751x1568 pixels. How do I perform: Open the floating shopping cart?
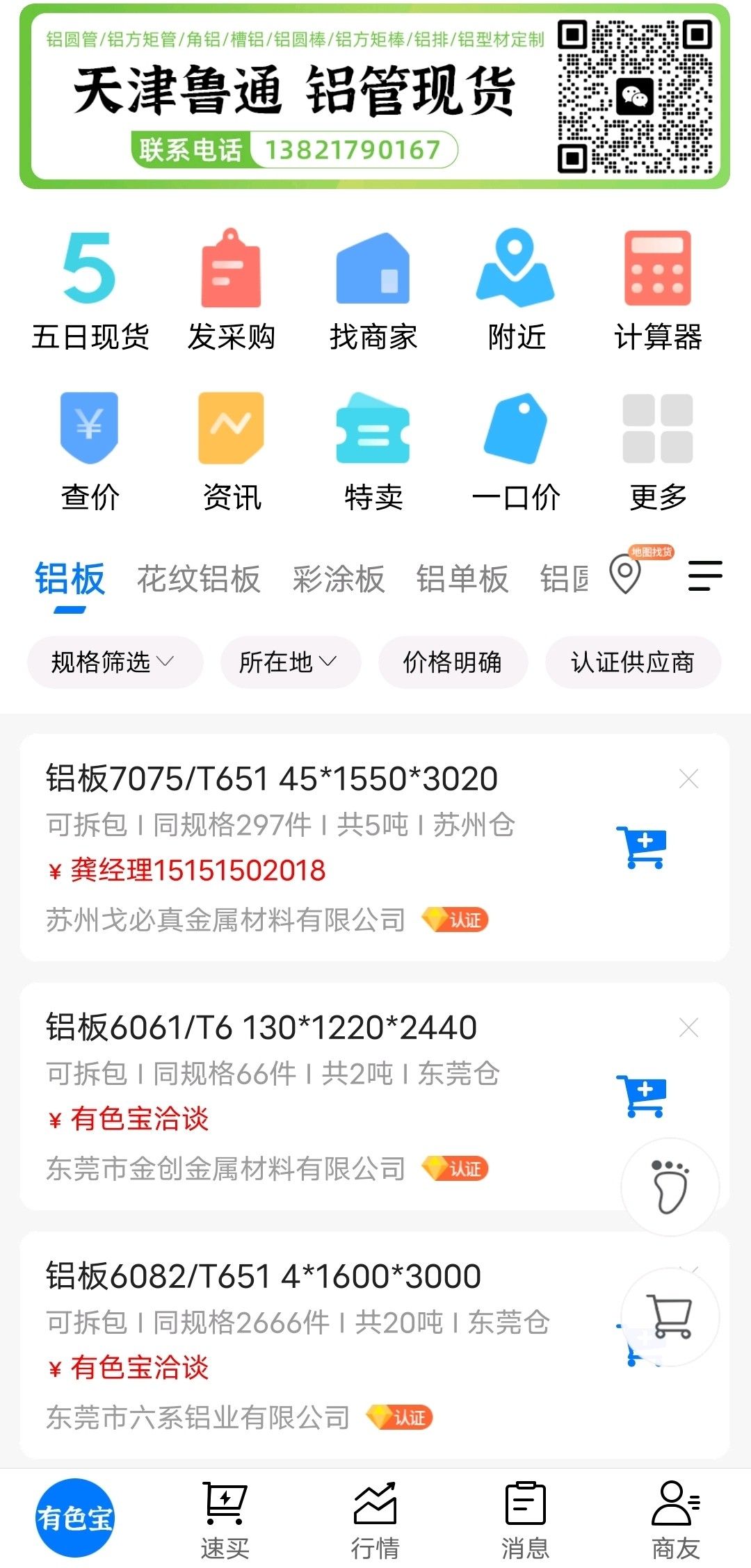[670, 1316]
